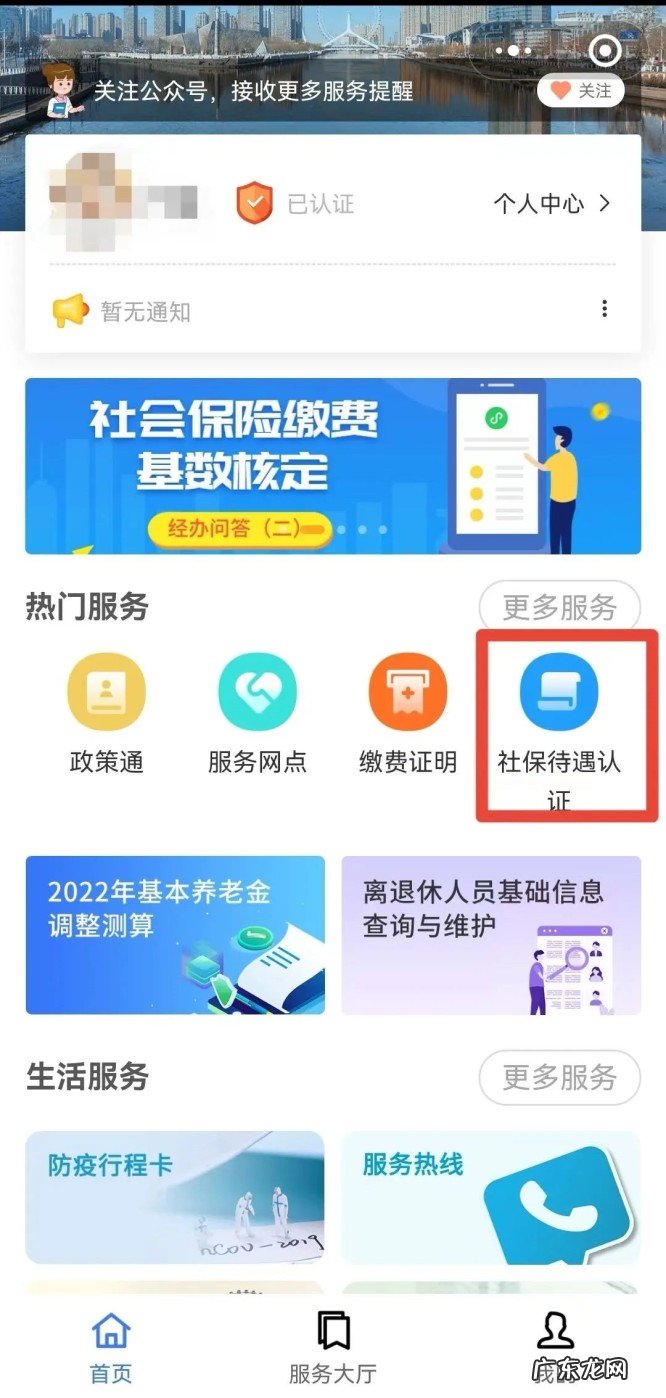Open 个人中心 personal center
The image size is (666, 1398).
(x=551, y=204)
